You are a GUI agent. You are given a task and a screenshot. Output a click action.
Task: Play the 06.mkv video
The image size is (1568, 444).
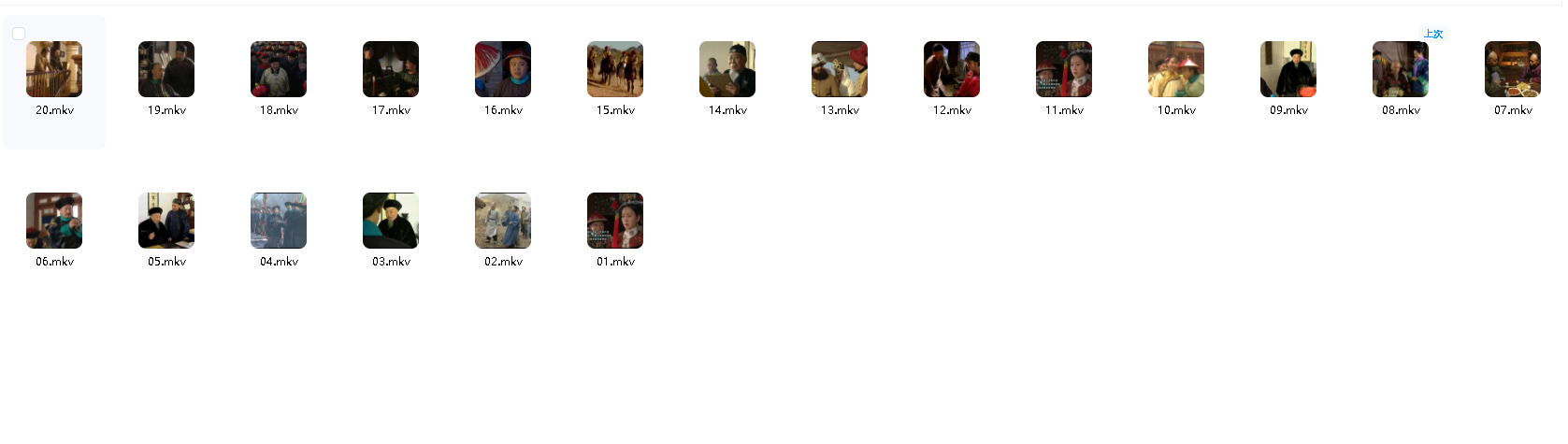(x=54, y=221)
